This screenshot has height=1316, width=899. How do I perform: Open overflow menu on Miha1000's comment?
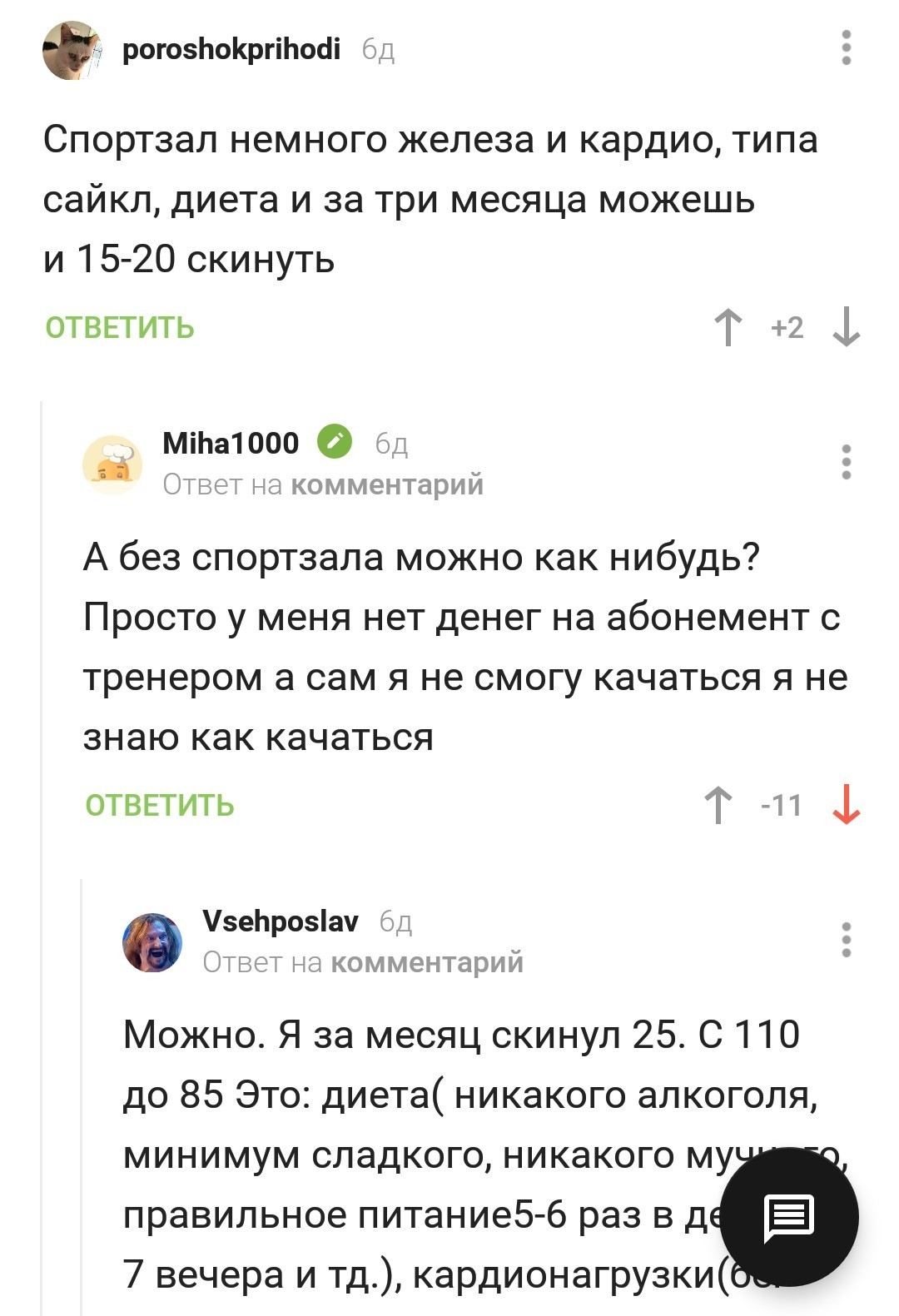point(847,462)
